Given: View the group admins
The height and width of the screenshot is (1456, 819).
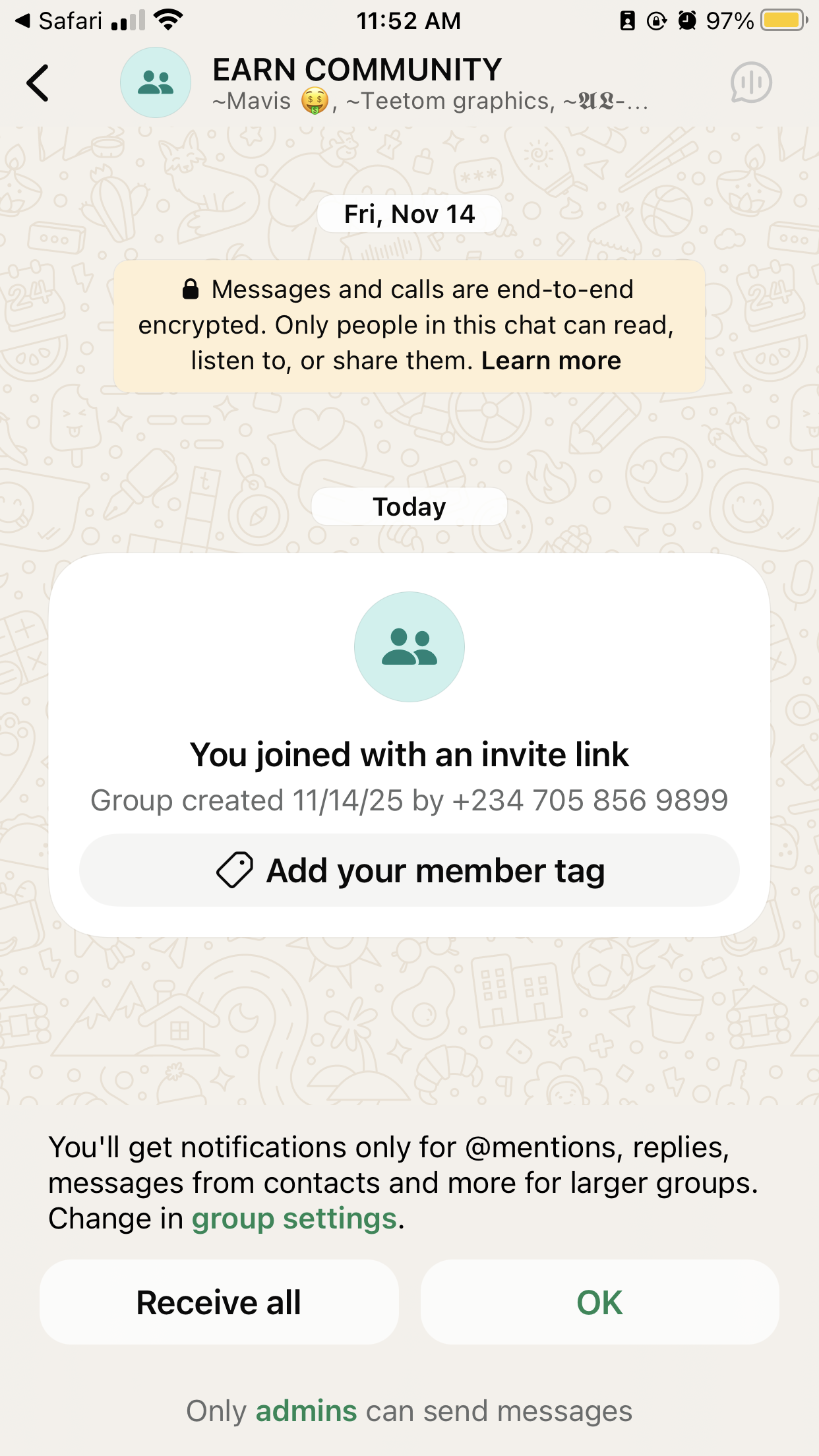Looking at the screenshot, I should 306,1412.
